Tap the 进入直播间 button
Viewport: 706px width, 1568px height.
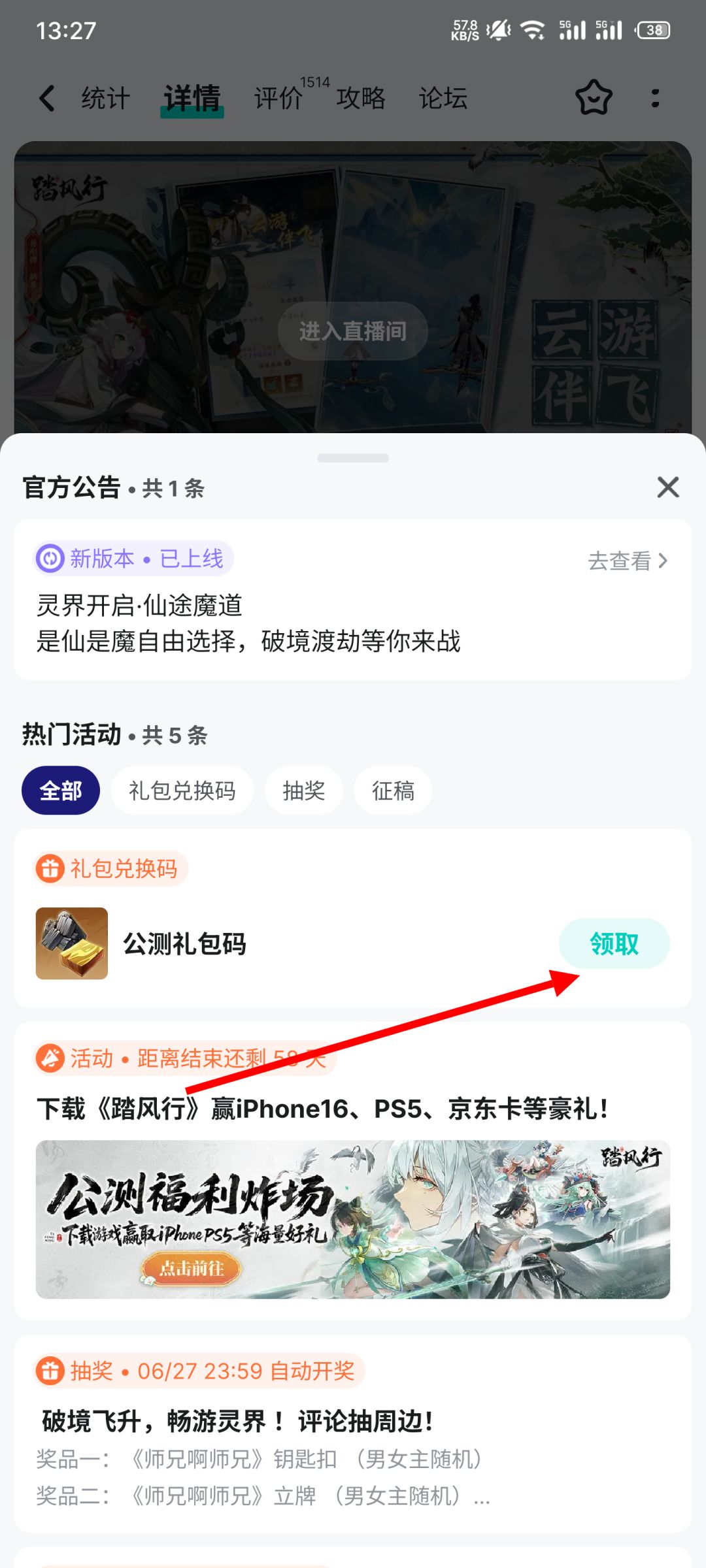[x=353, y=331]
